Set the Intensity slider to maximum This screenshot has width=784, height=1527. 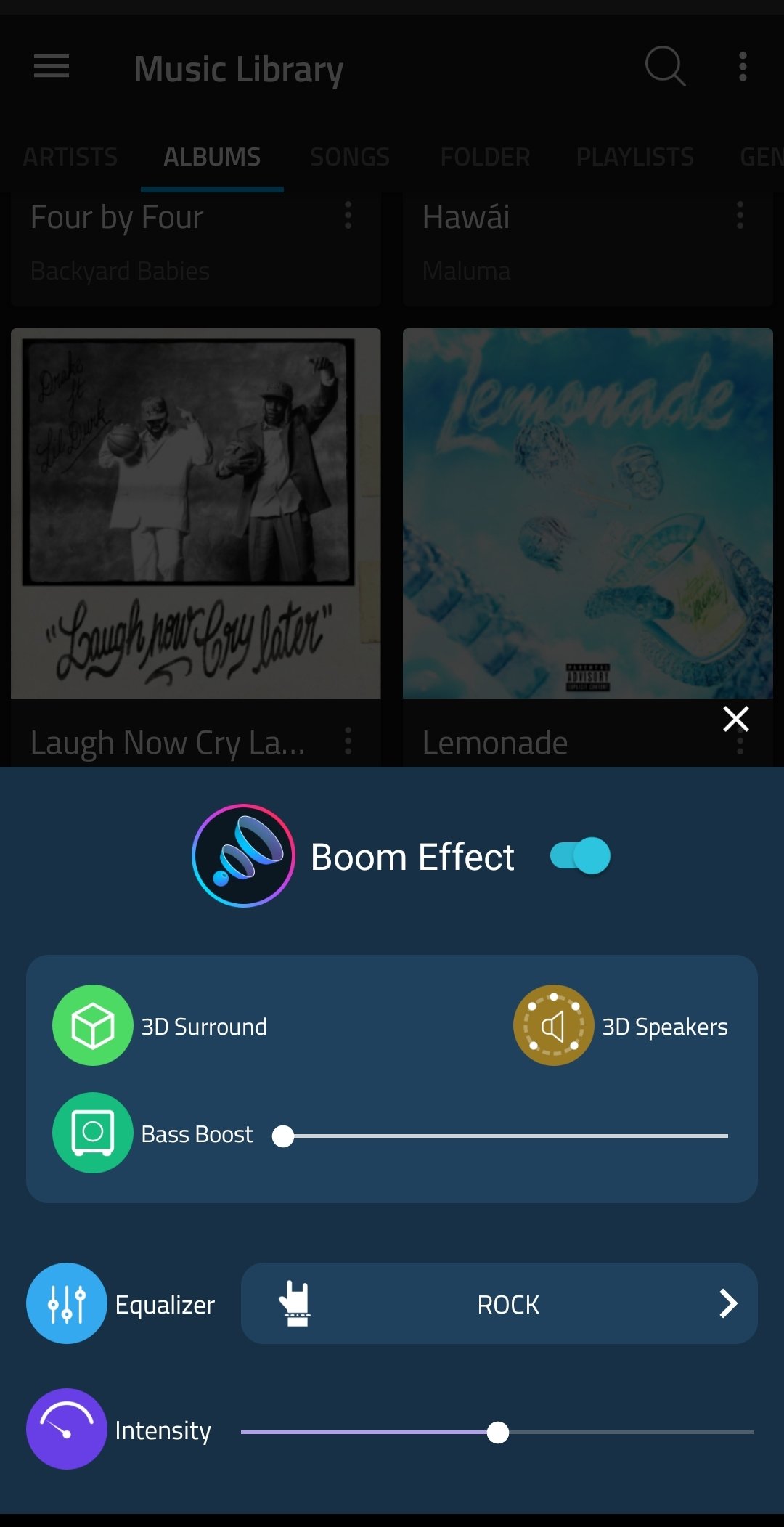coord(753,1433)
